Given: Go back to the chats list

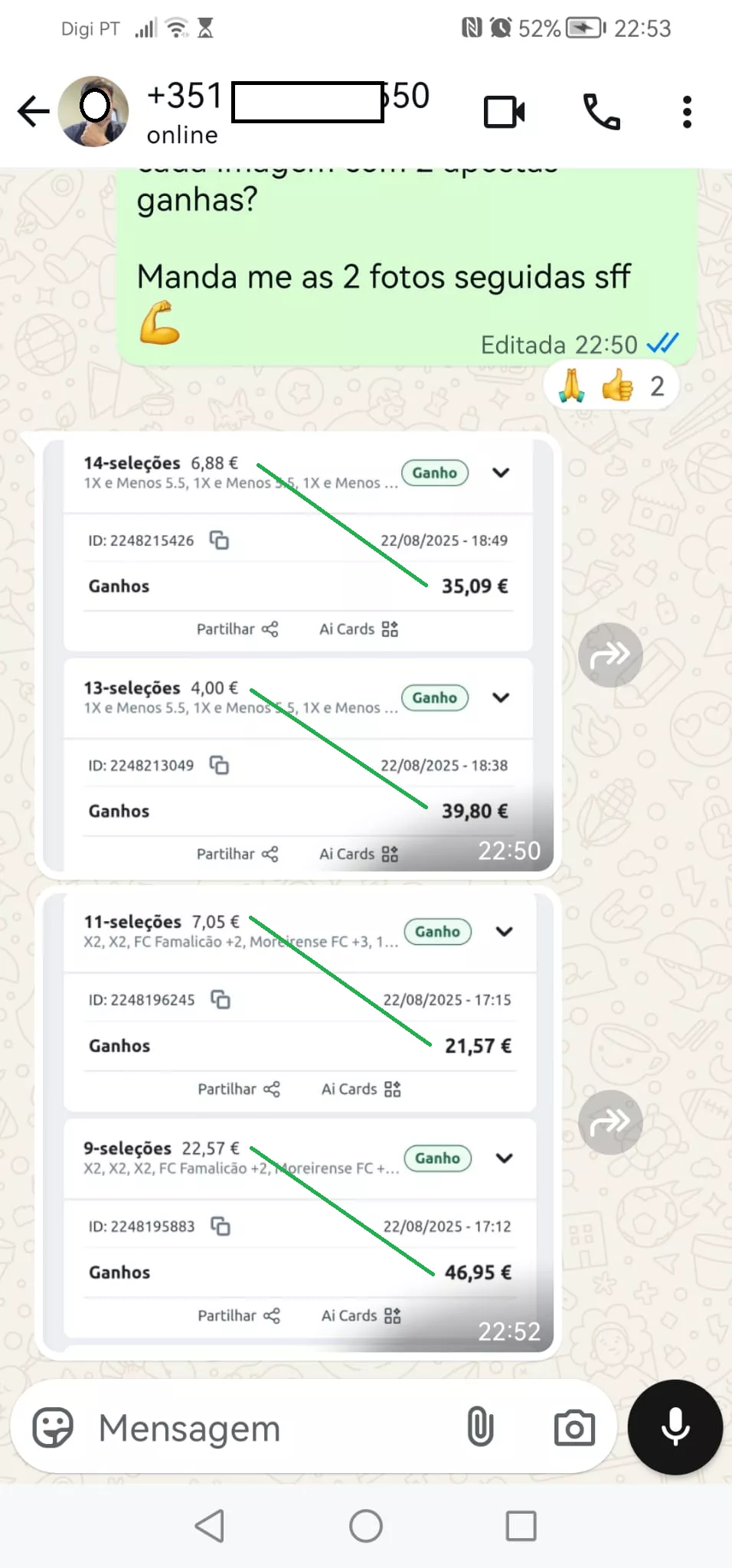Looking at the screenshot, I should tap(34, 112).
